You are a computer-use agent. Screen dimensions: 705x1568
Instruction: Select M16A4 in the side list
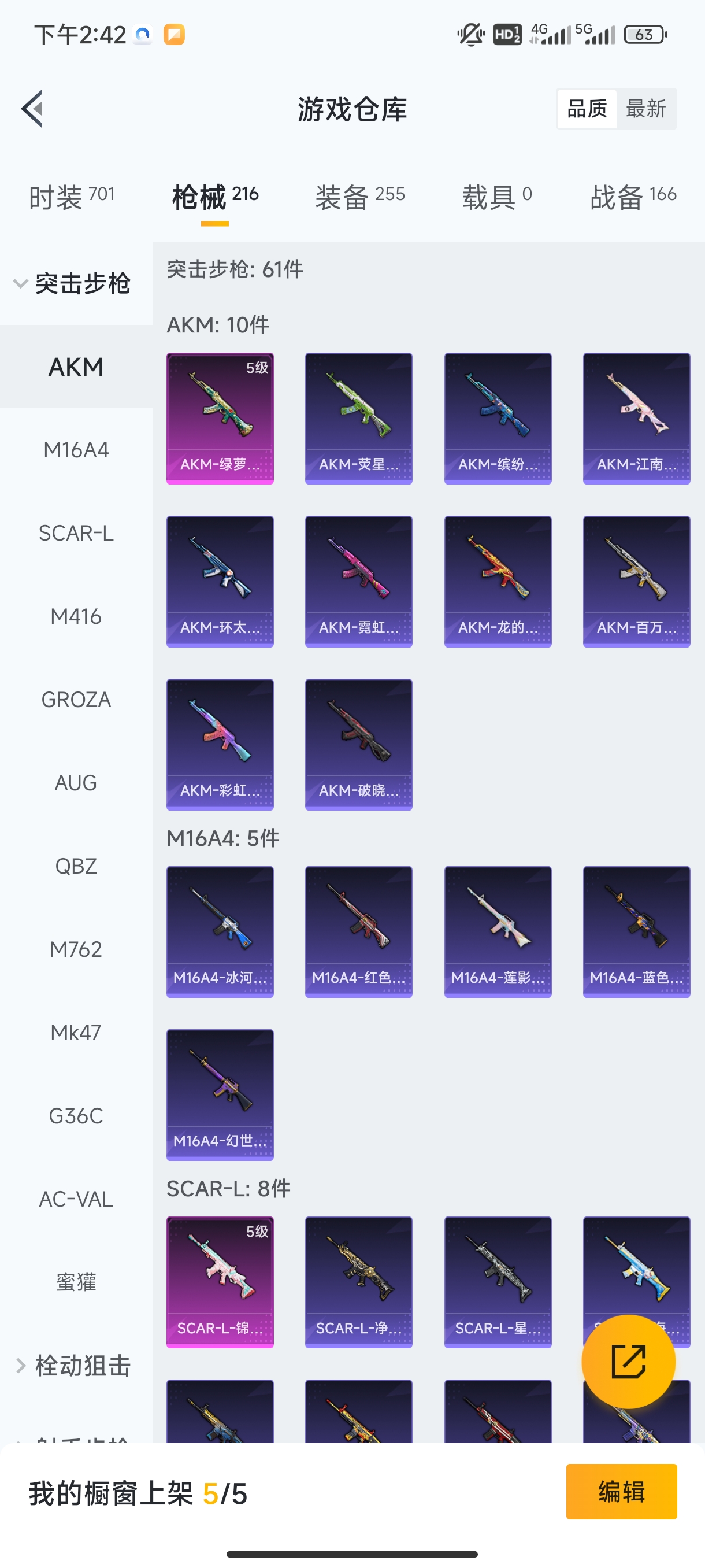pos(76,450)
